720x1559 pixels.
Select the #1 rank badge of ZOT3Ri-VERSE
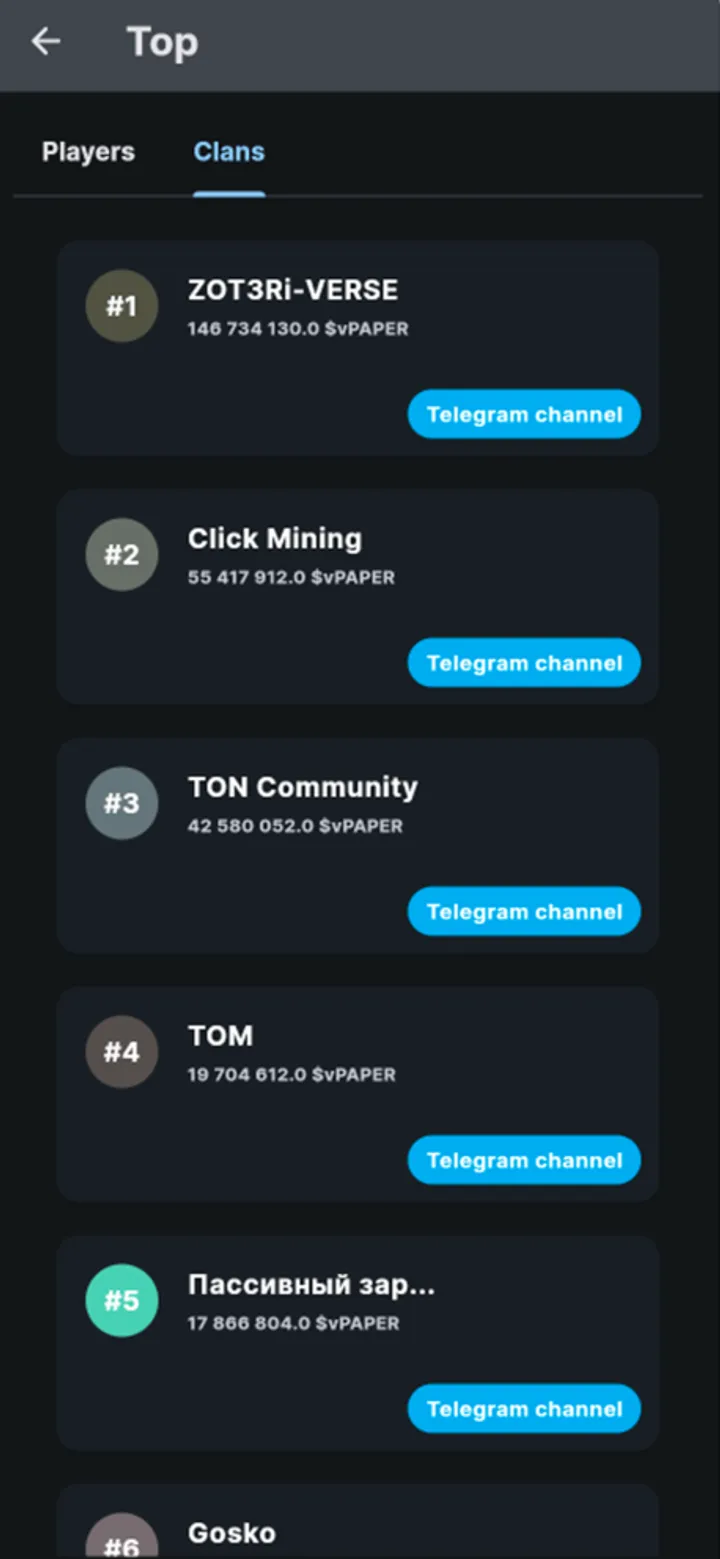[x=121, y=306]
